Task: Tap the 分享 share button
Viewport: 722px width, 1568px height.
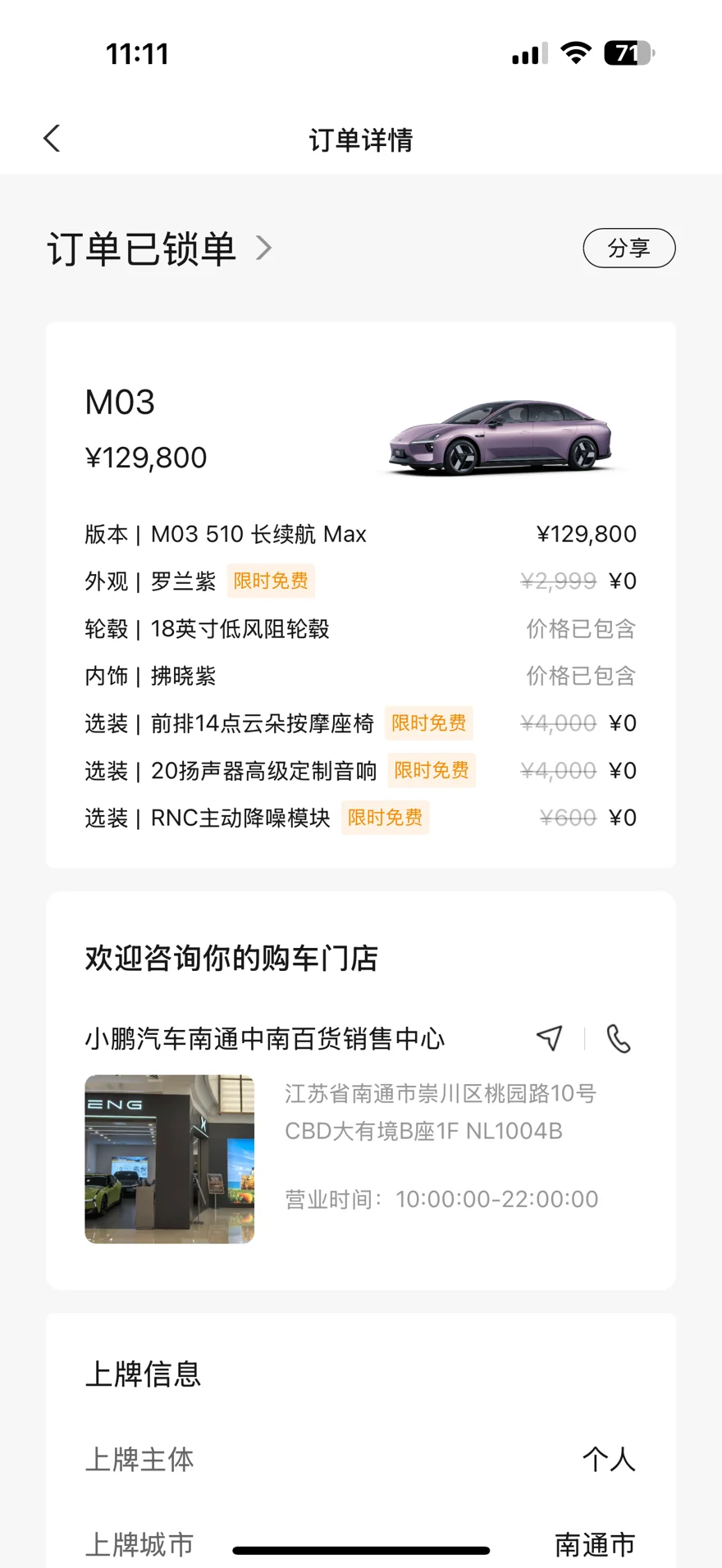Action: tap(628, 248)
